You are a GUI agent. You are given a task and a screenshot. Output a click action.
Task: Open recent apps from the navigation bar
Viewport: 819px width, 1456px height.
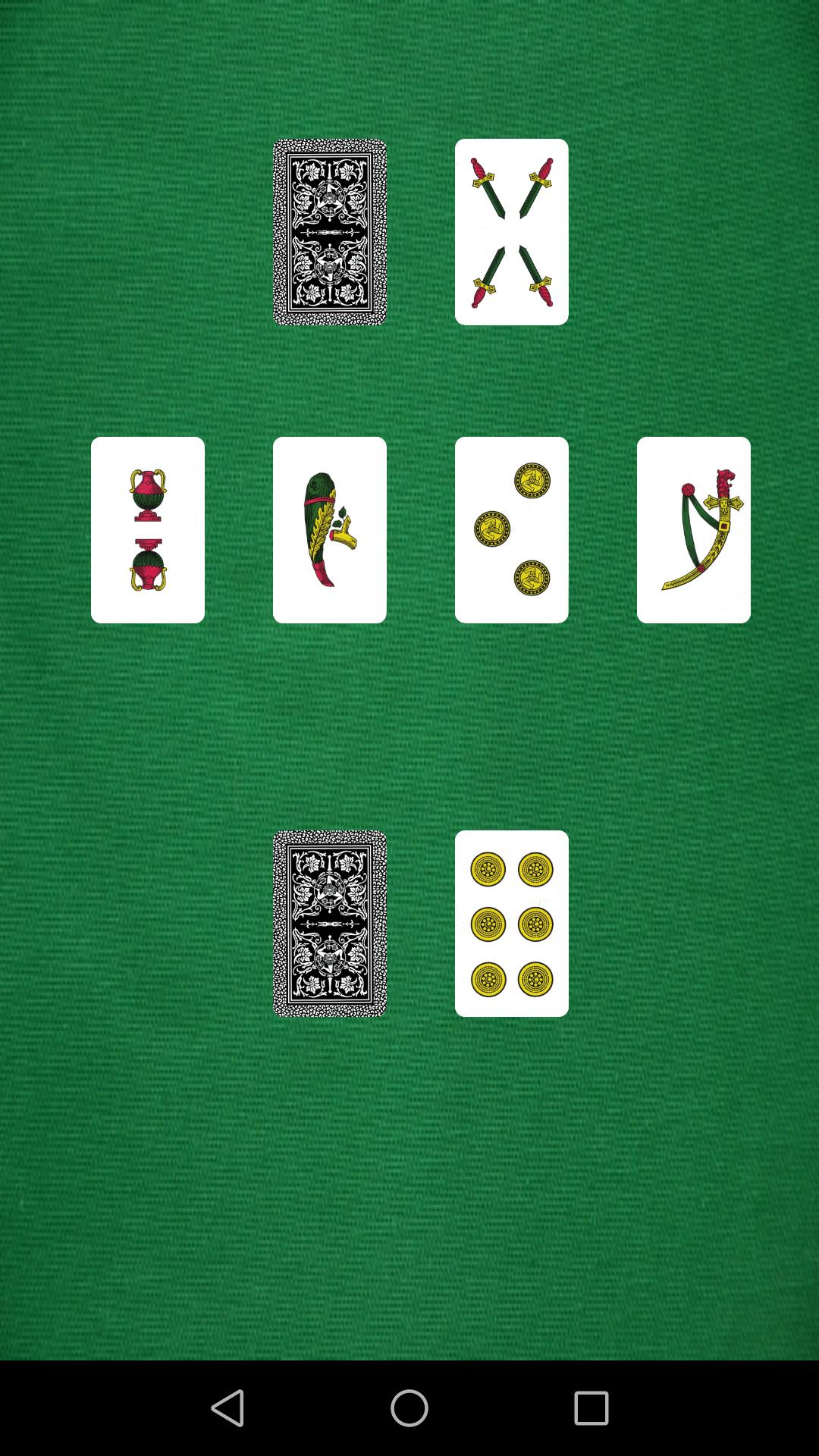[x=591, y=1408]
